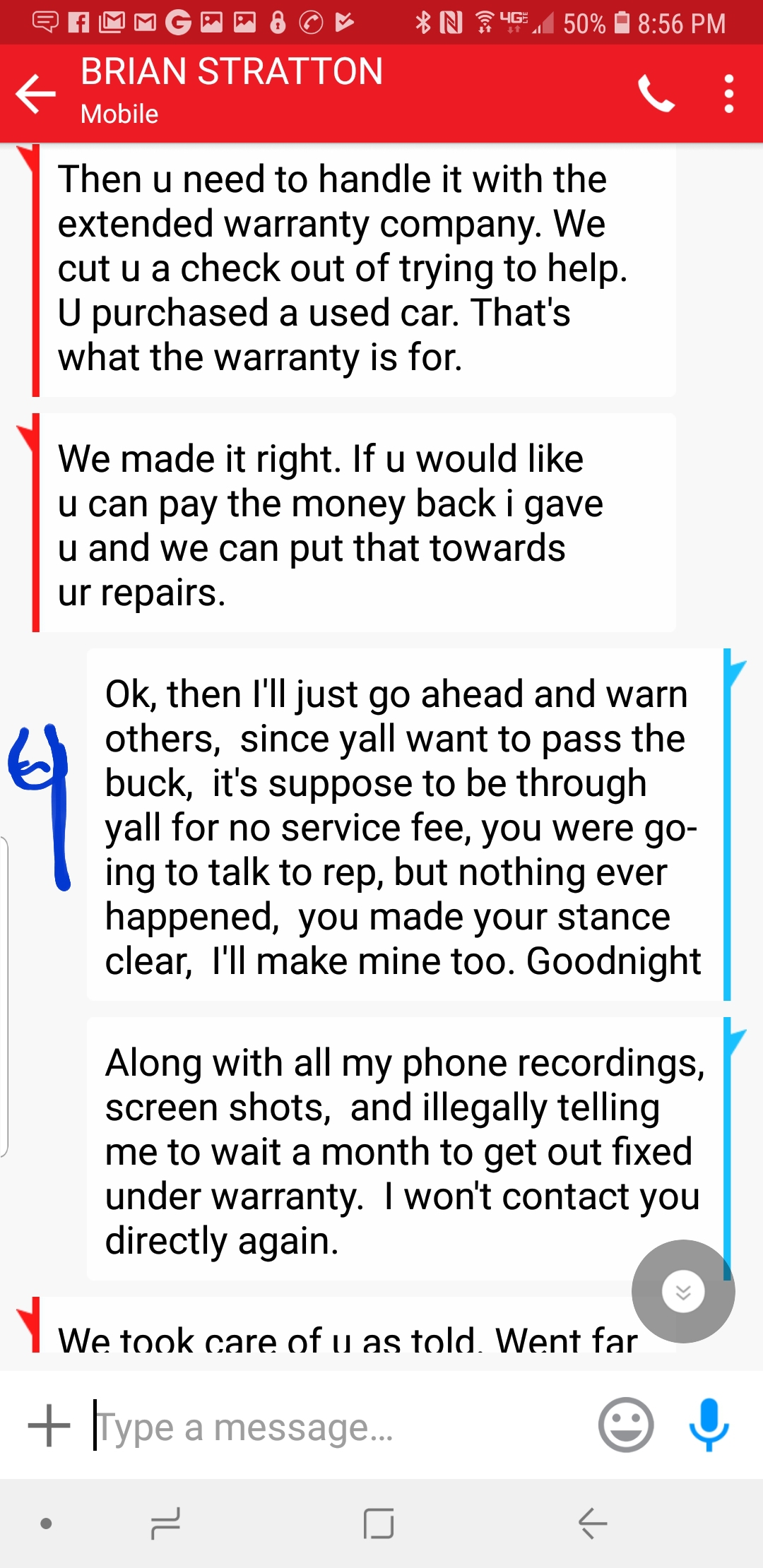Open recent apps from the navigation bar
The height and width of the screenshot is (1568, 763).
(166, 1524)
